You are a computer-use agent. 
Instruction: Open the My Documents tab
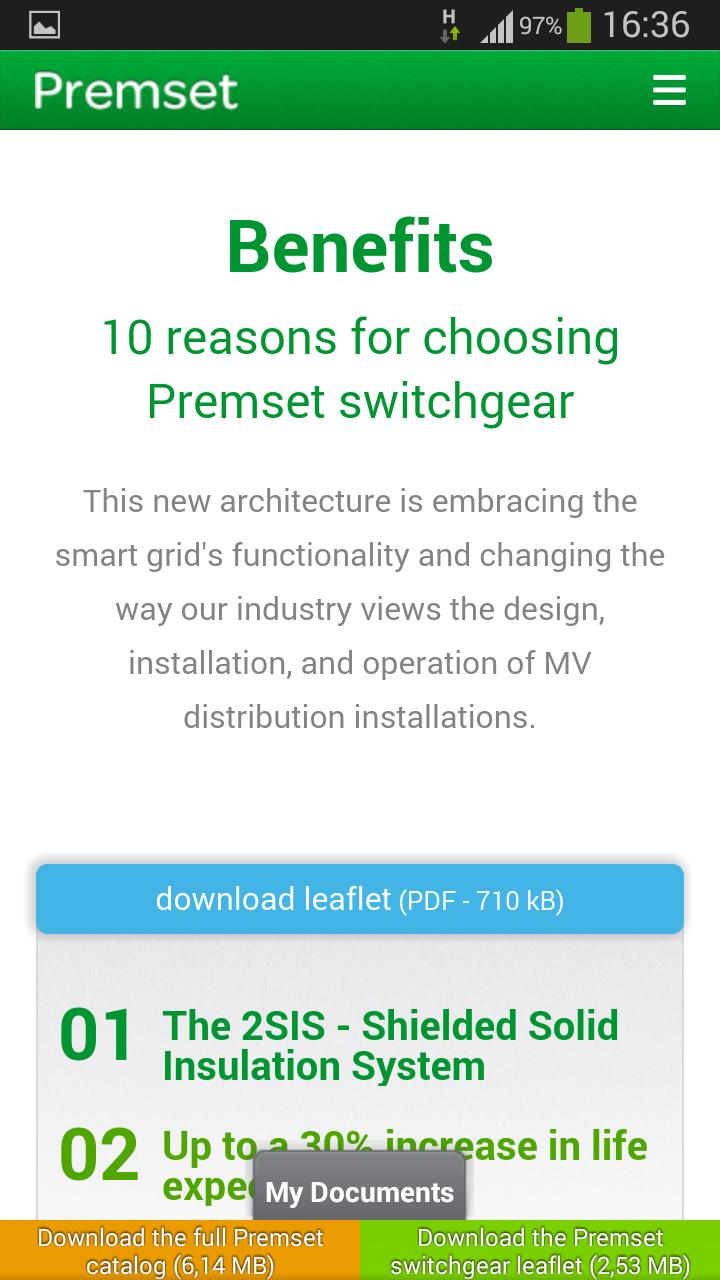pos(360,1190)
